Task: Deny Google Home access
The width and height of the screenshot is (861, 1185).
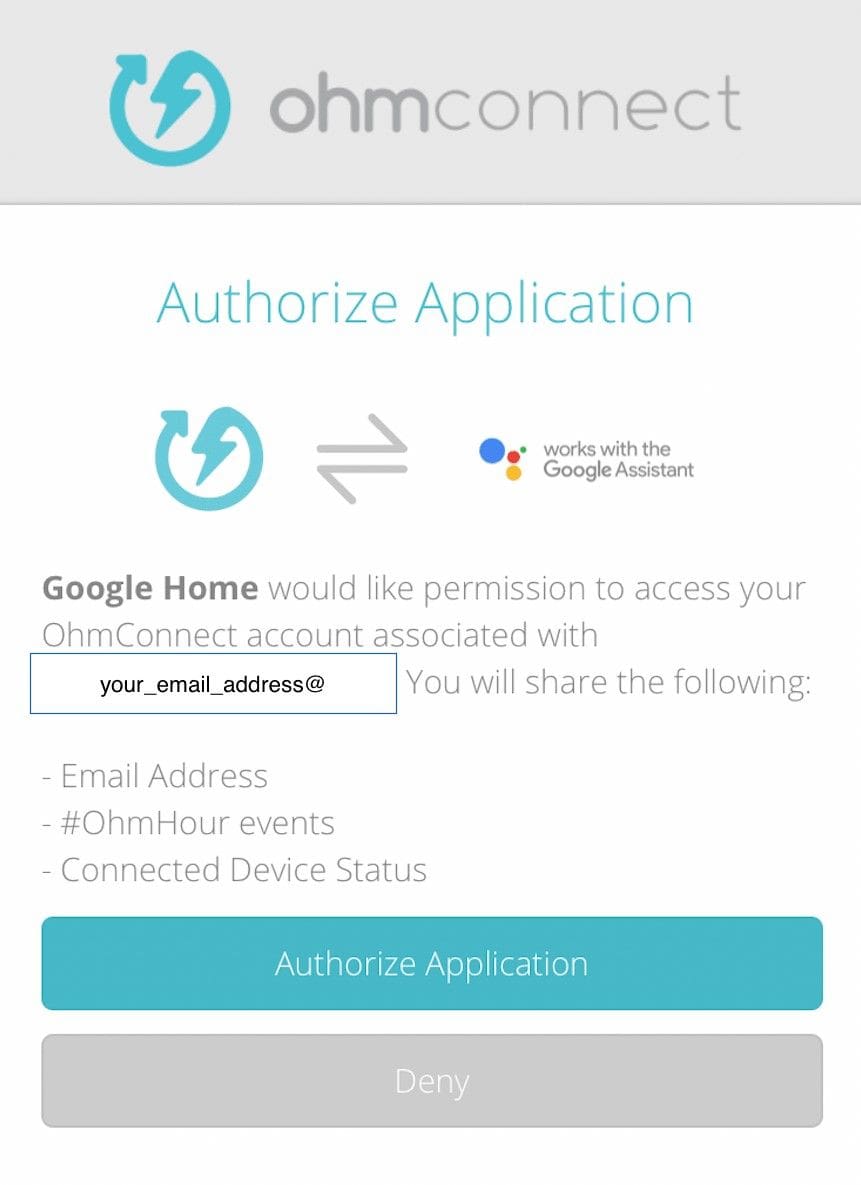Action: 431,1081
